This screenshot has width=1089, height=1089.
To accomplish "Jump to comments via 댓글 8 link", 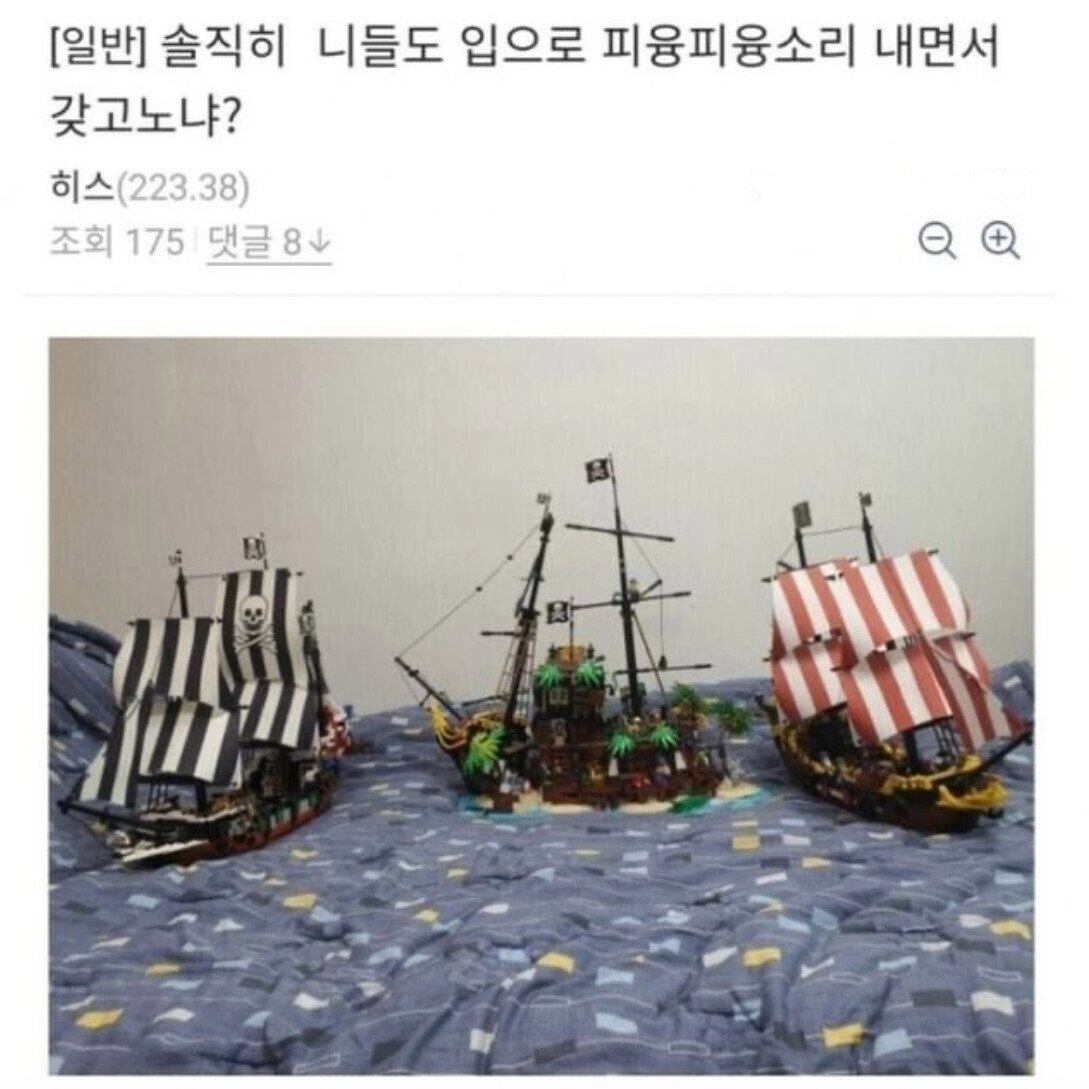I will click(269, 242).
